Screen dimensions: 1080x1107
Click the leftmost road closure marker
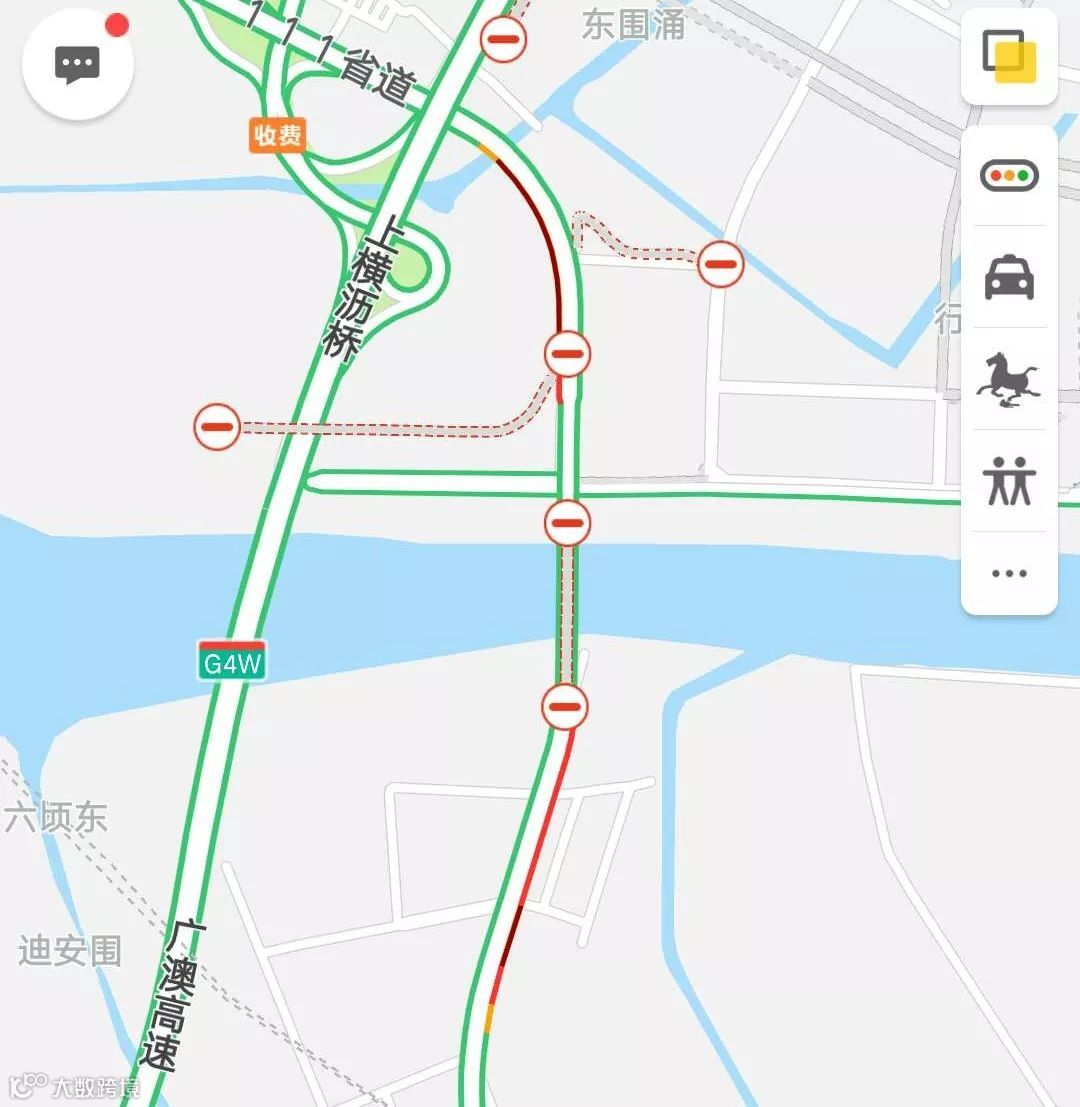tap(215, 426)
